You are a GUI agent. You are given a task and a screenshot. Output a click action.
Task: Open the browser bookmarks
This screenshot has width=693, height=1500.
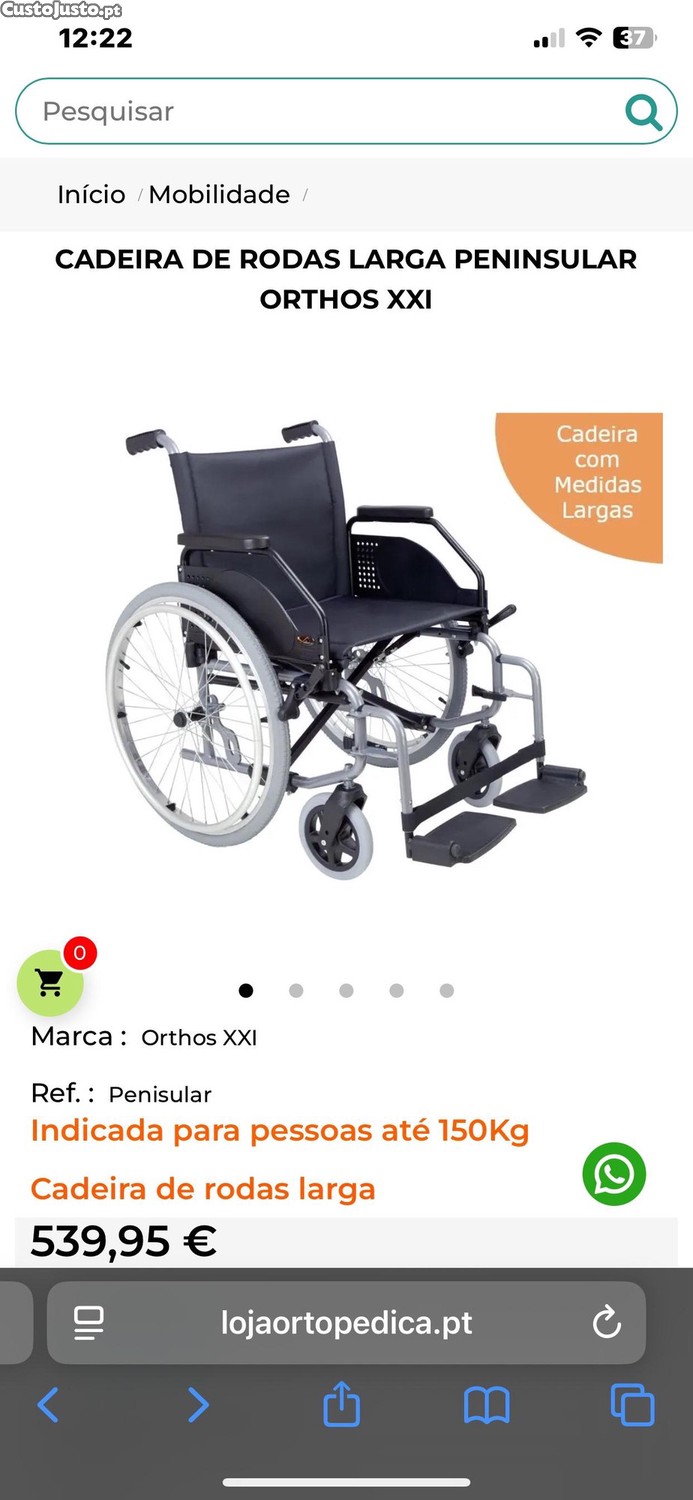tap(487, 1405)
